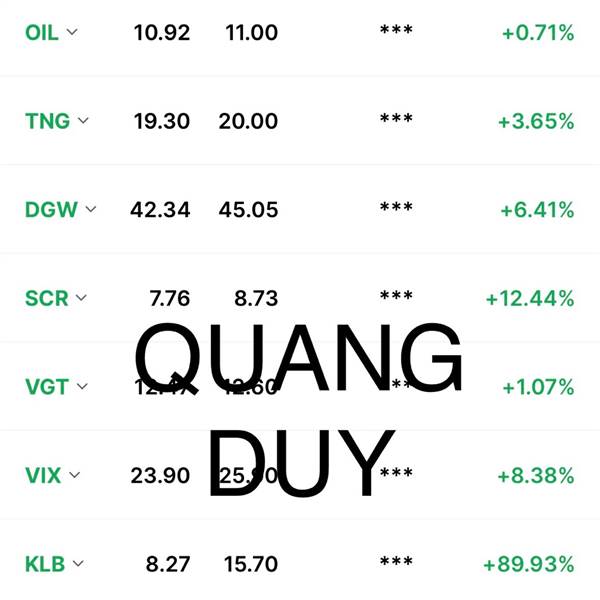Expand details for DGW

pos(91,210)
